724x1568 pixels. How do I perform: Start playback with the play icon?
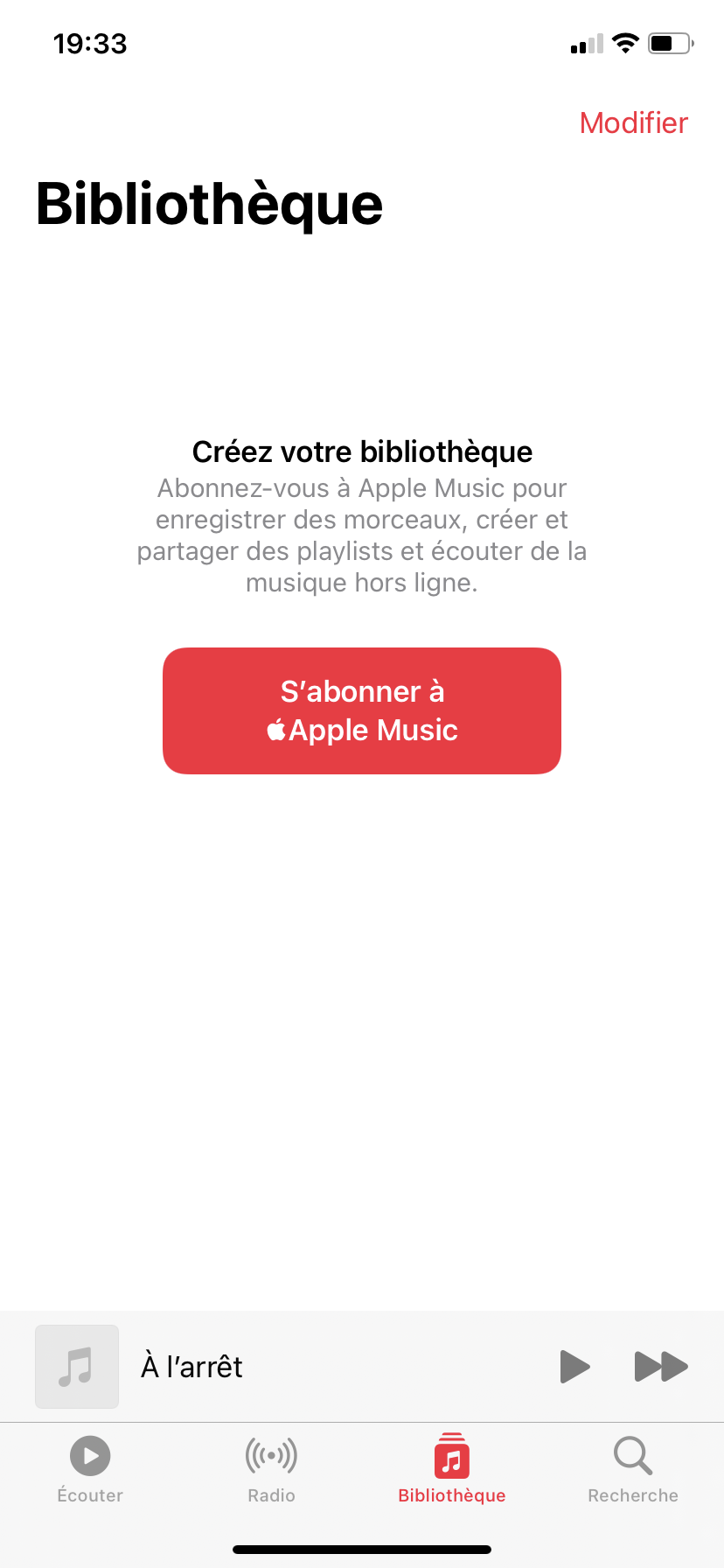click(574, 1366)
